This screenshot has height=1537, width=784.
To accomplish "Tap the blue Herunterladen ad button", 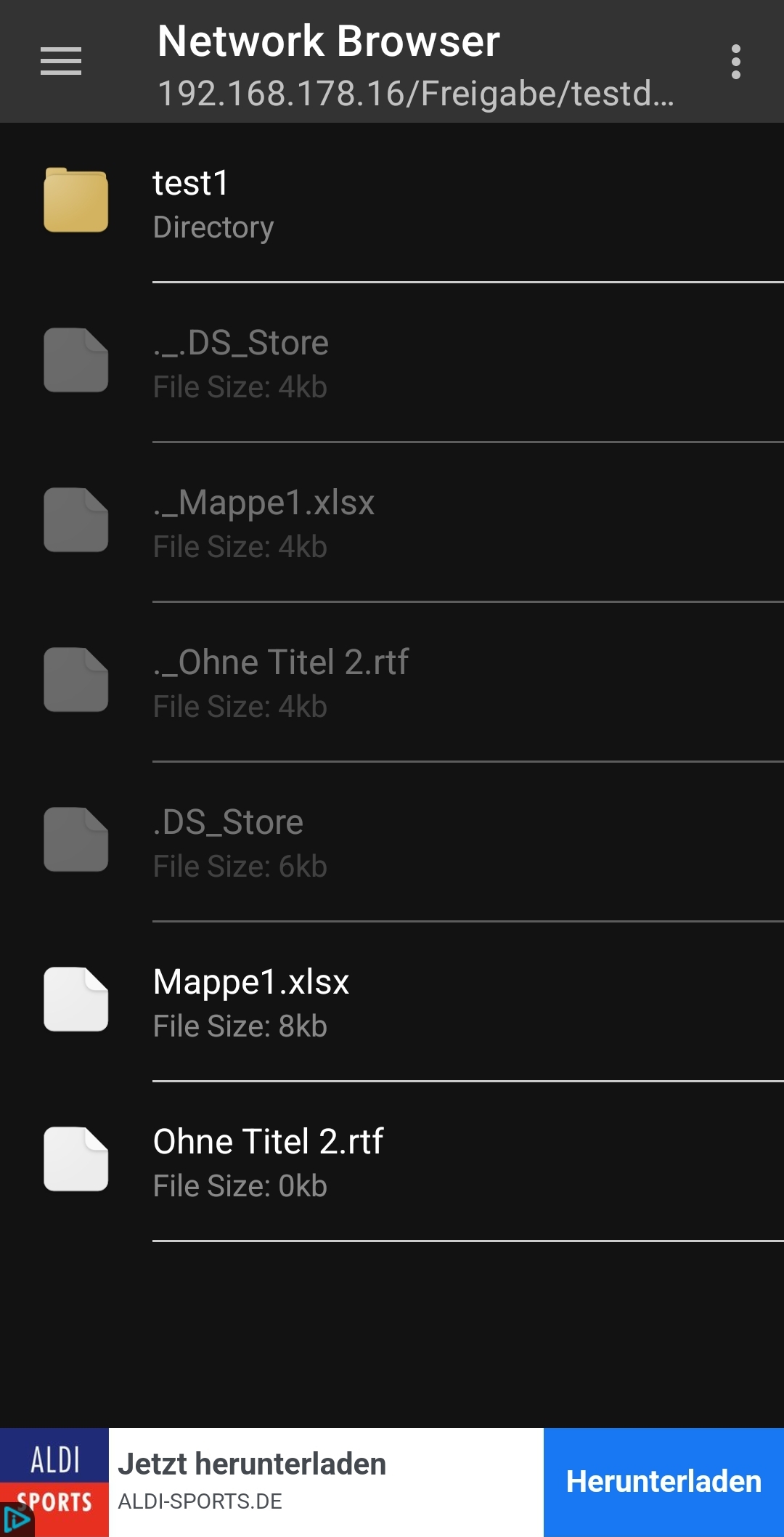I will 663,1482.
